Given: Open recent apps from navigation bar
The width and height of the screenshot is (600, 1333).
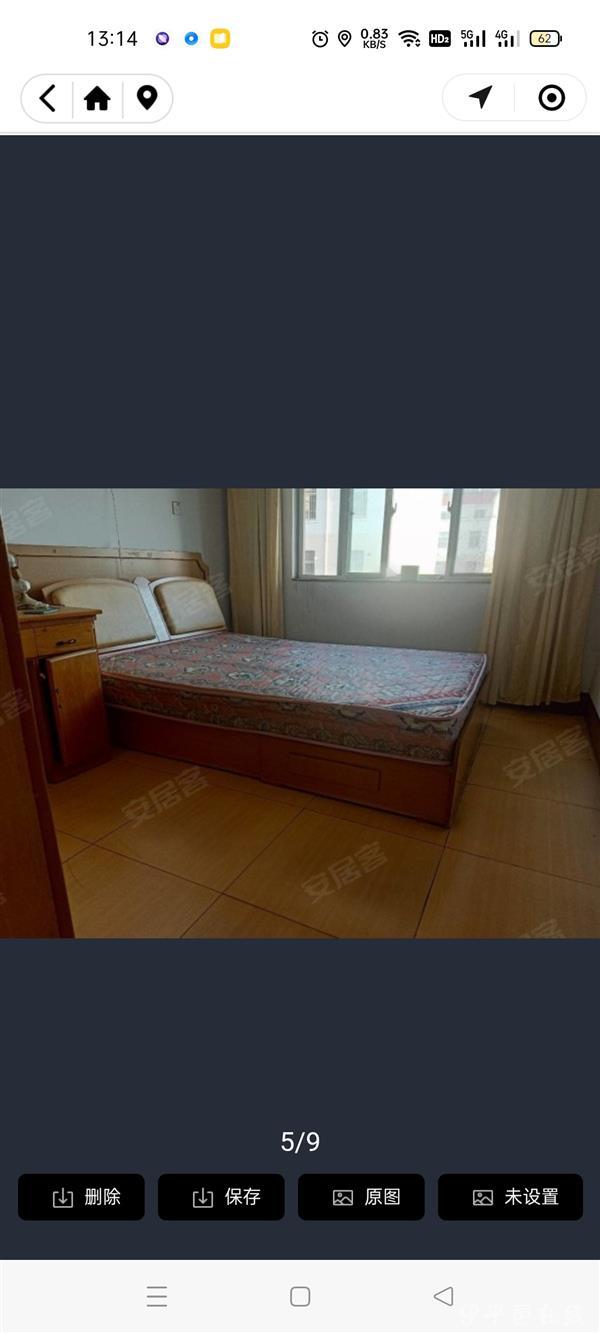Looking at the screenshot, I should click(x=157, y=1297).
